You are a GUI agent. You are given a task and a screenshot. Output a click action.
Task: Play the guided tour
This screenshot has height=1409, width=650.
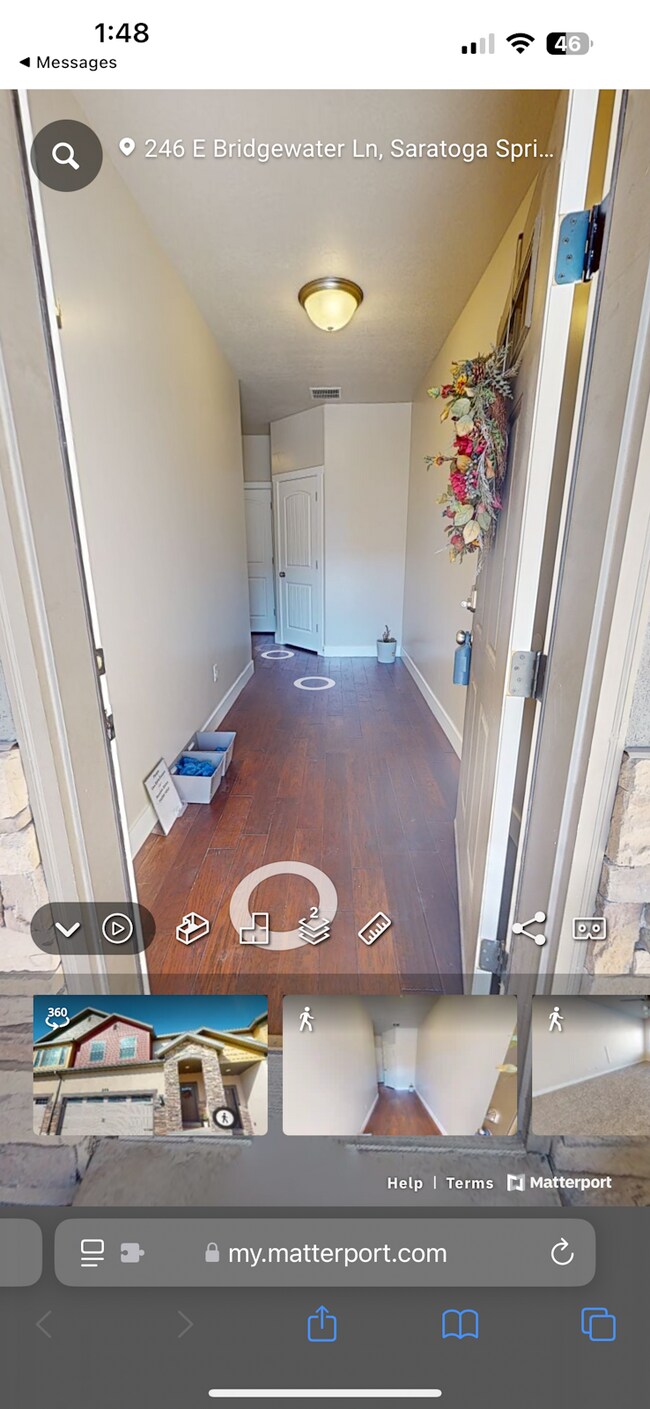pos(118,929)
